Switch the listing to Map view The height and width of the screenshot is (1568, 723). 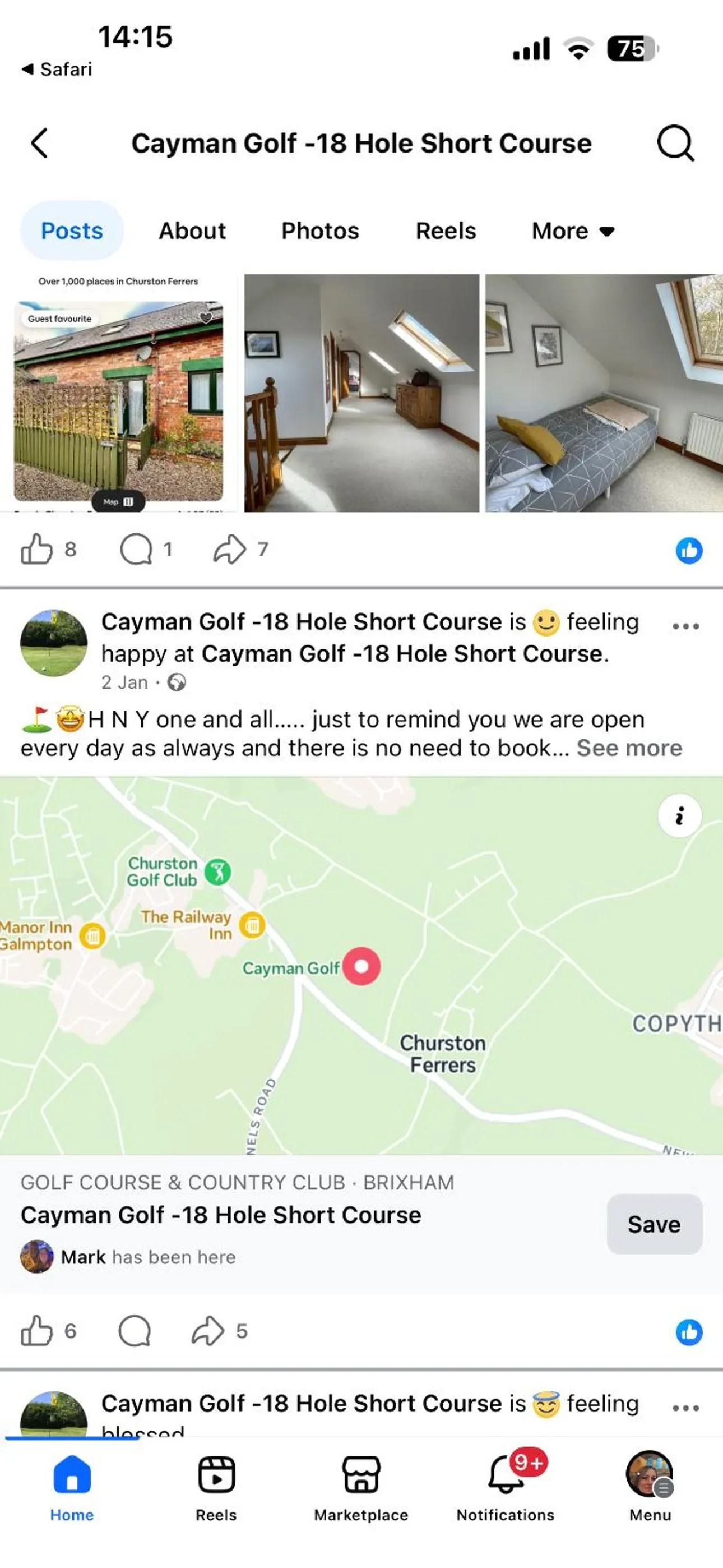point(118,501)
